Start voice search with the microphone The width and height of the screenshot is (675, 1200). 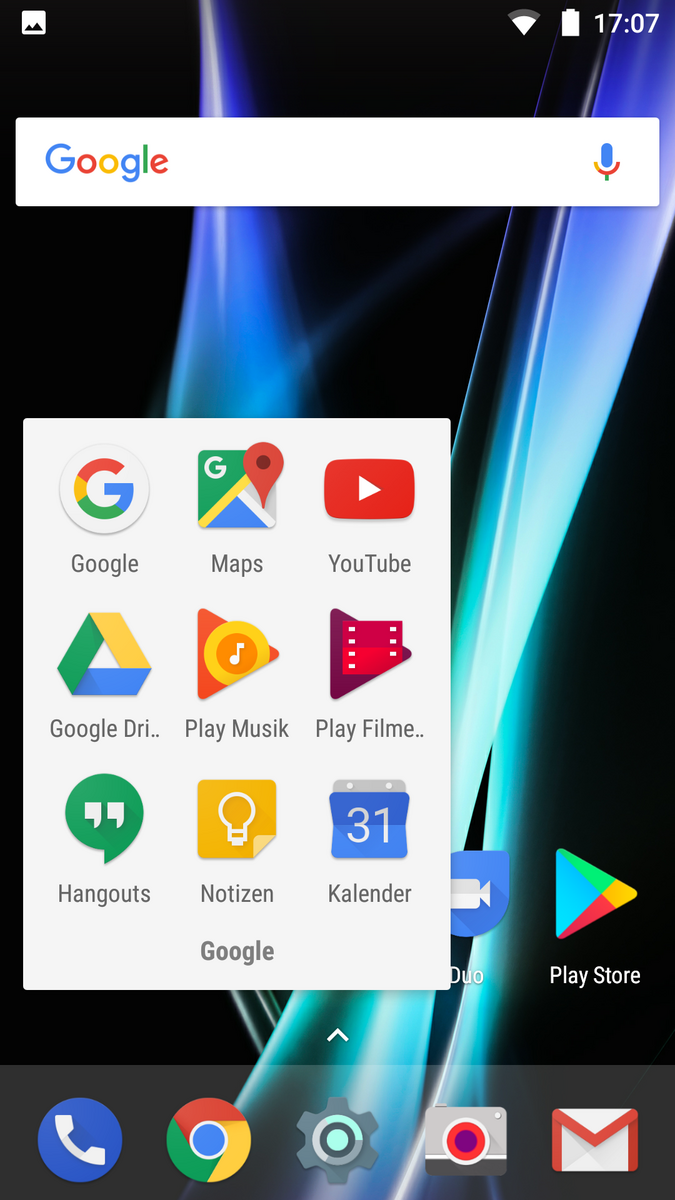(606, 162)
